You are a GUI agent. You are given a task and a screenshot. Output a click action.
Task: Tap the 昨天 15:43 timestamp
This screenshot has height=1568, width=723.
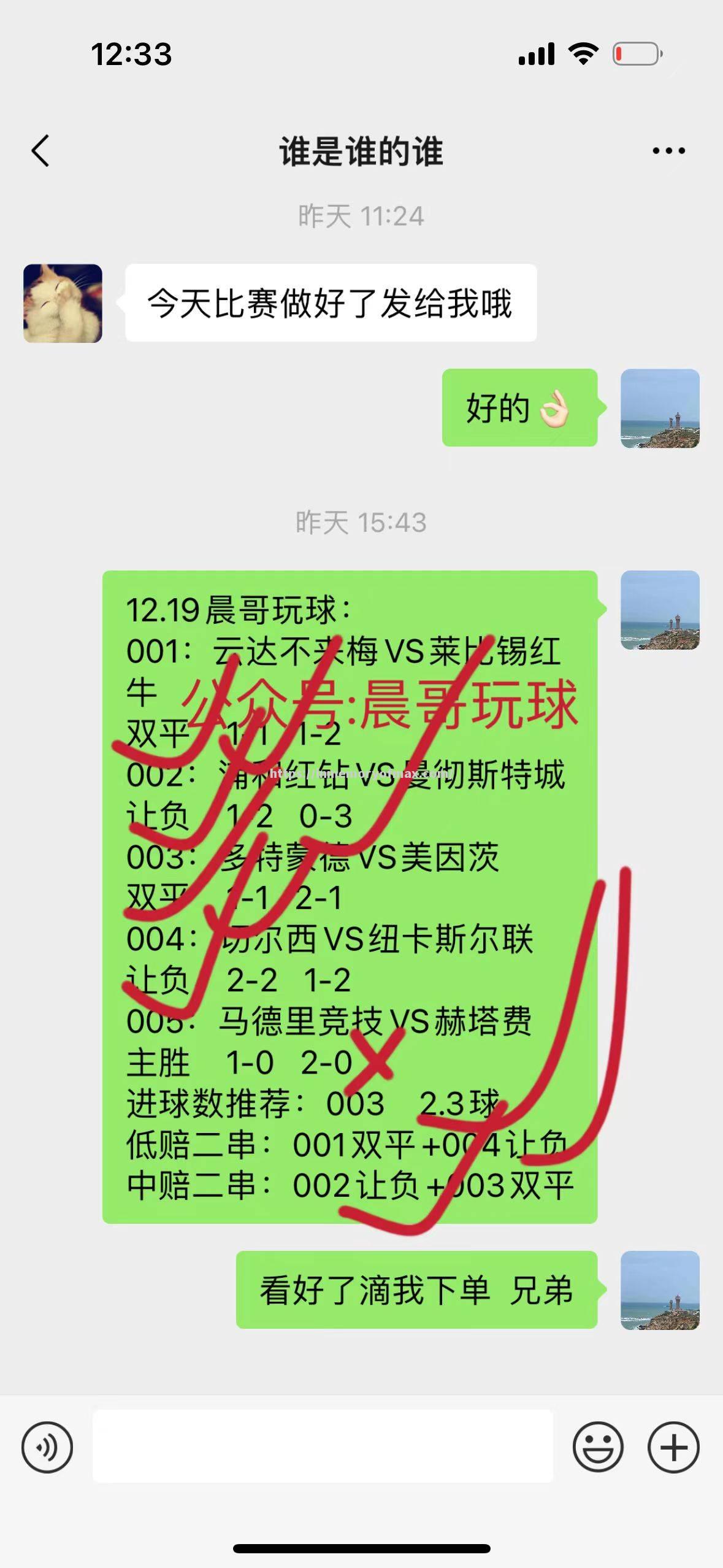361,523
